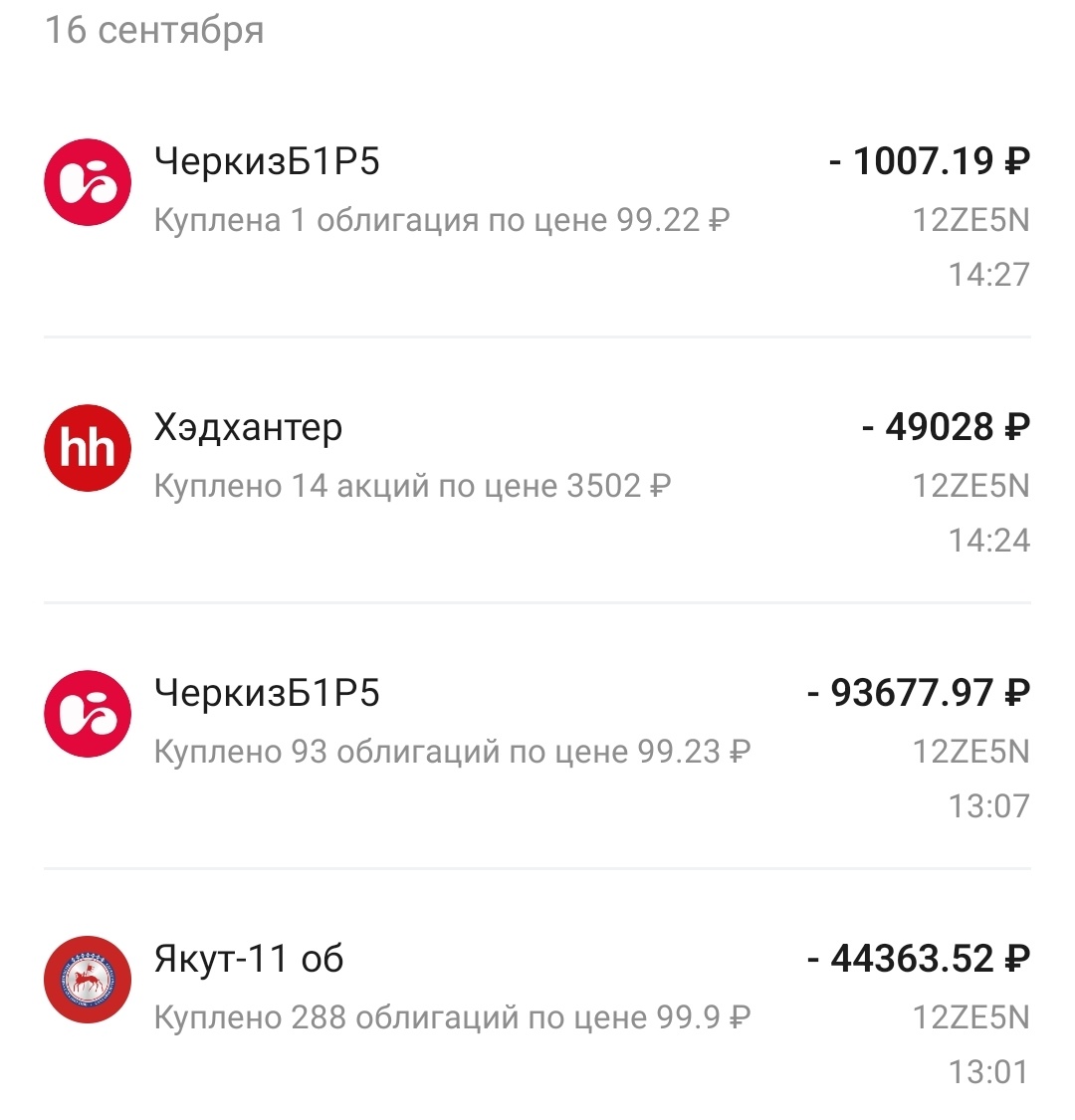This screenshot has width=1075, height=1120.
Task: Click the red circular issuer icon of Хэдхантер row
Action: click(x=87, y=446)
